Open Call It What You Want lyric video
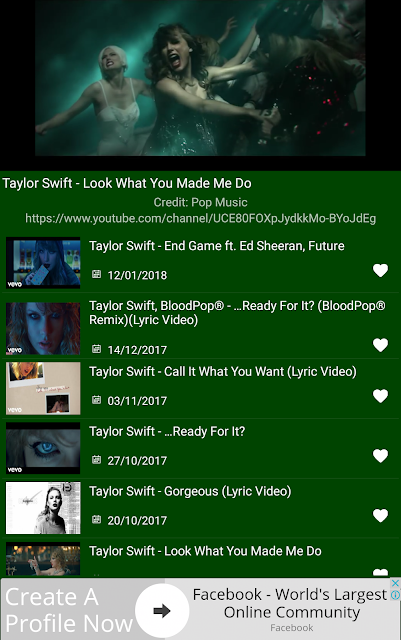 pos(200,389)
